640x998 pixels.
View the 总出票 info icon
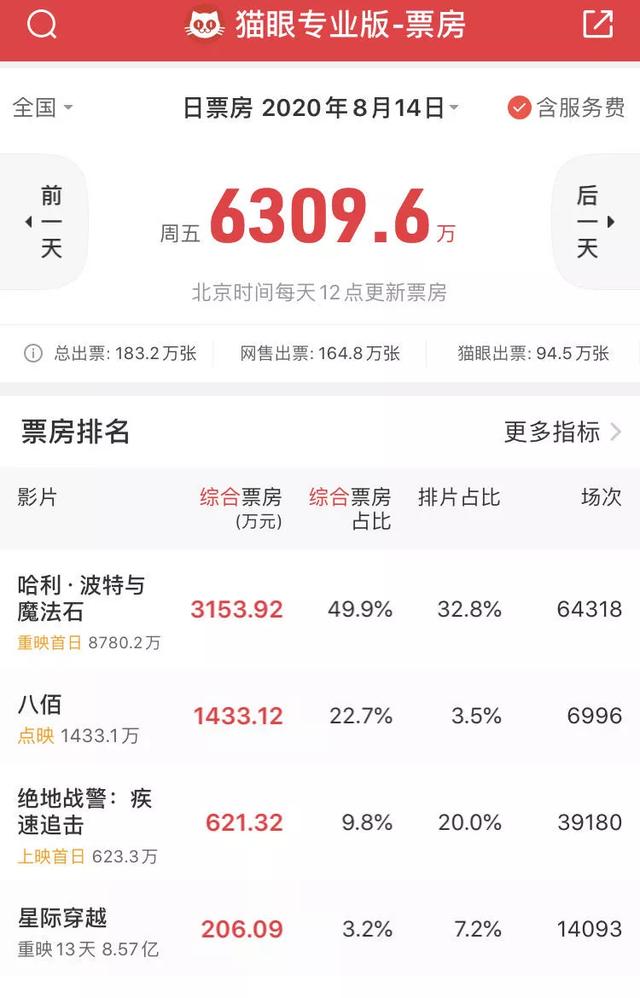click(x=33, y=353)
